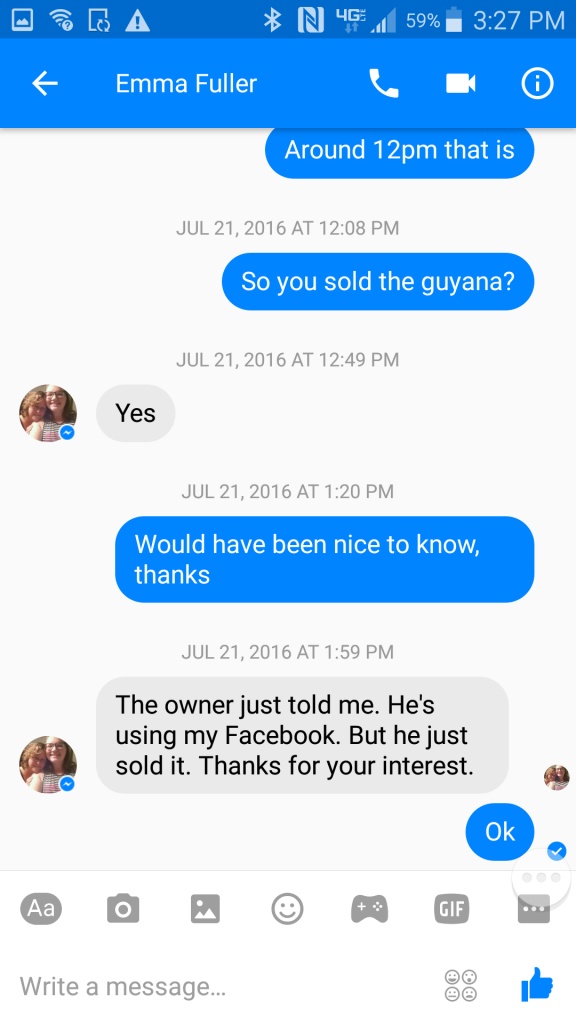The width and height of the screenshot is (576, 1024).
Task: Open the camera to take a photo
Action: (123, 908)
